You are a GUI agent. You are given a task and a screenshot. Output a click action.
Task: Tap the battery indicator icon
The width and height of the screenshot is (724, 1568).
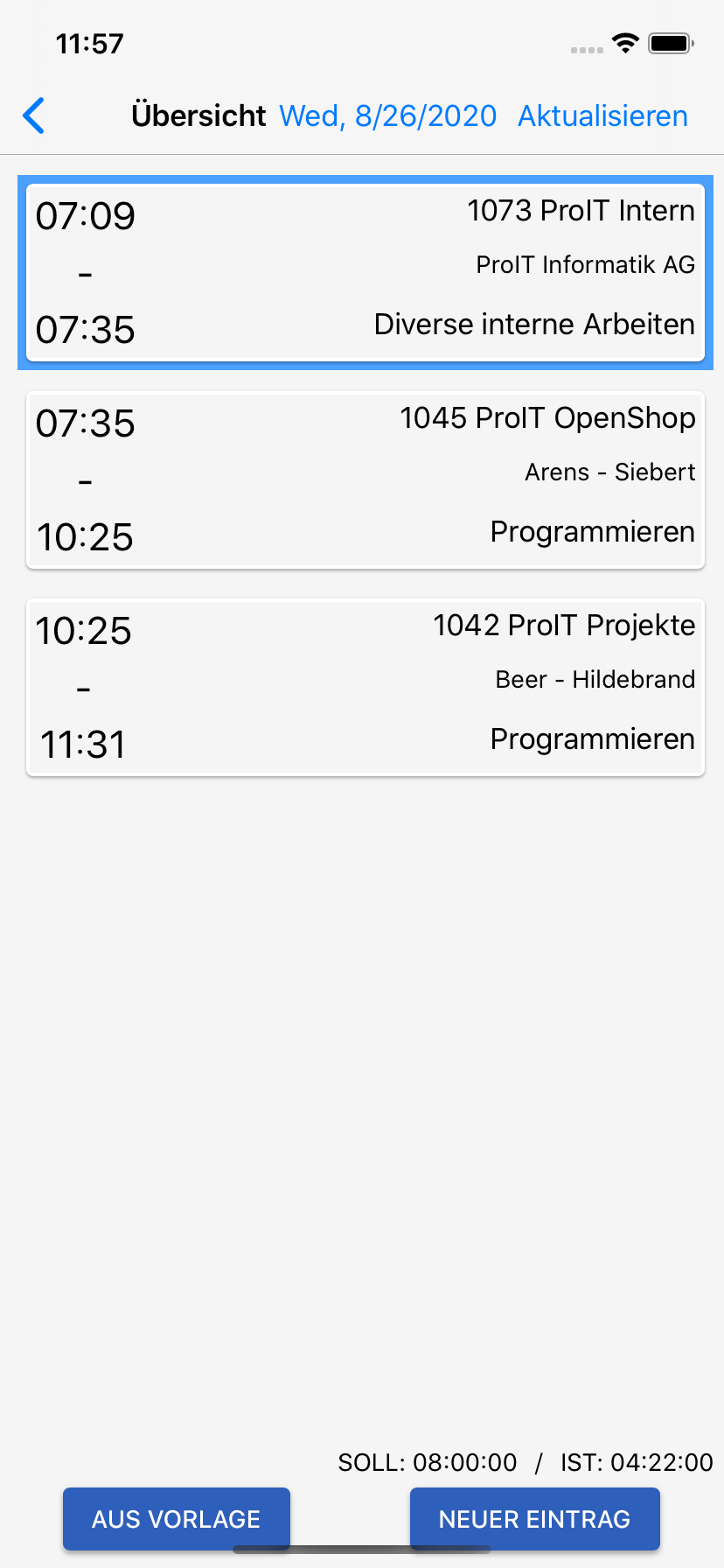point(670,42)
